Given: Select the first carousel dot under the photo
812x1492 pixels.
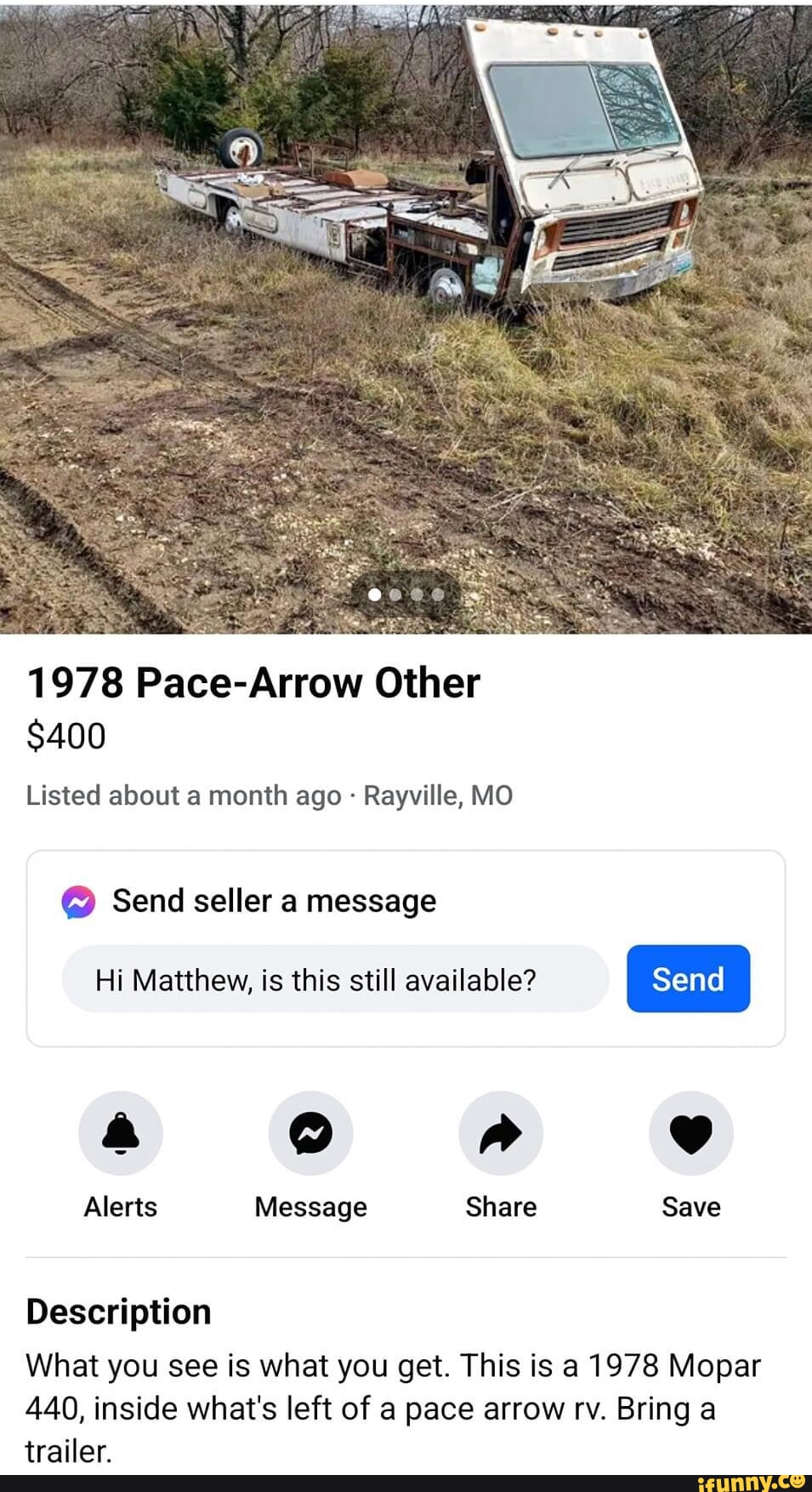Looking at the screenshot, I should pos(374,594).
